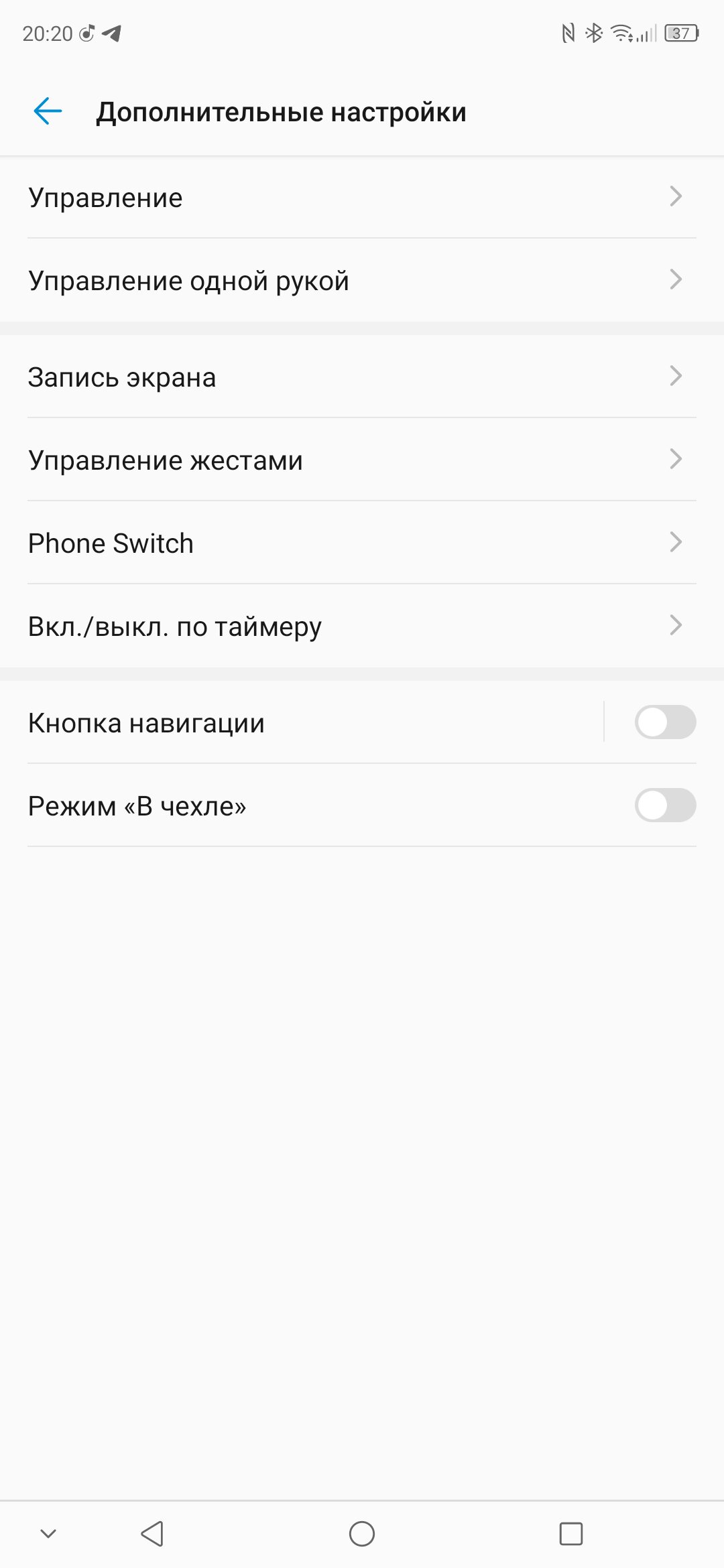724x1568 pixels.
Task: Open the Управление settings row
Action: tap(362, 198)
